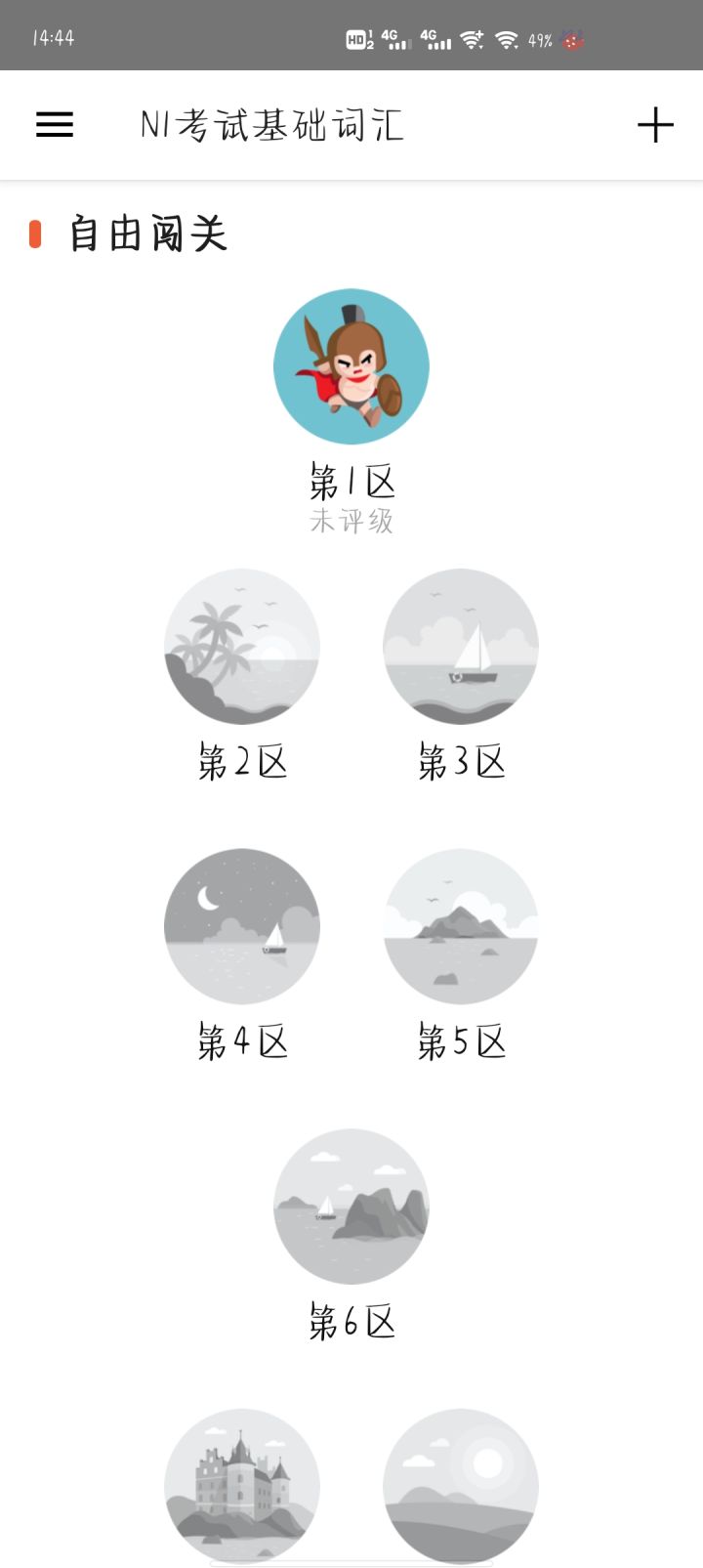Image resolution: width=703 pixels, height=1568 pixels.
Task: Tap the plus icon to add content
Action: click(655, 124)
